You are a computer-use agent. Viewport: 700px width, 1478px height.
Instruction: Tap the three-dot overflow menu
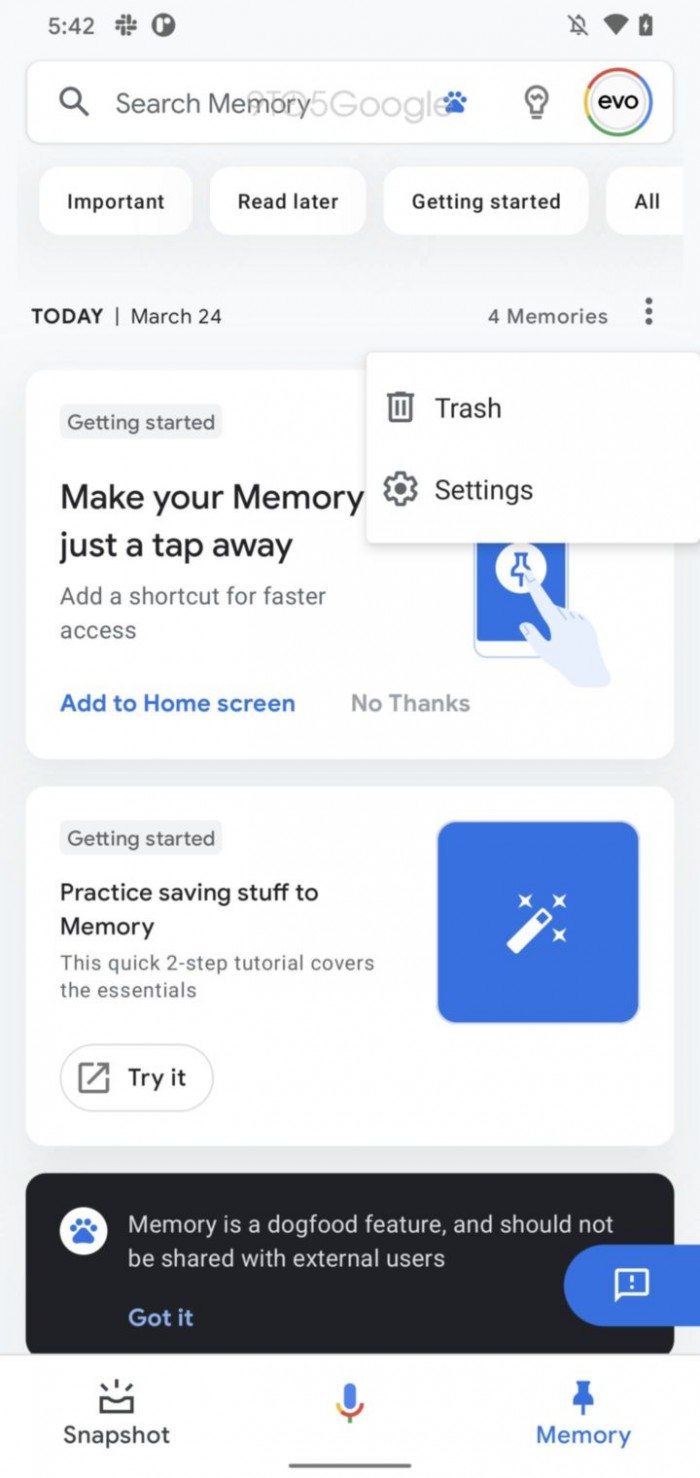point(649,312)
